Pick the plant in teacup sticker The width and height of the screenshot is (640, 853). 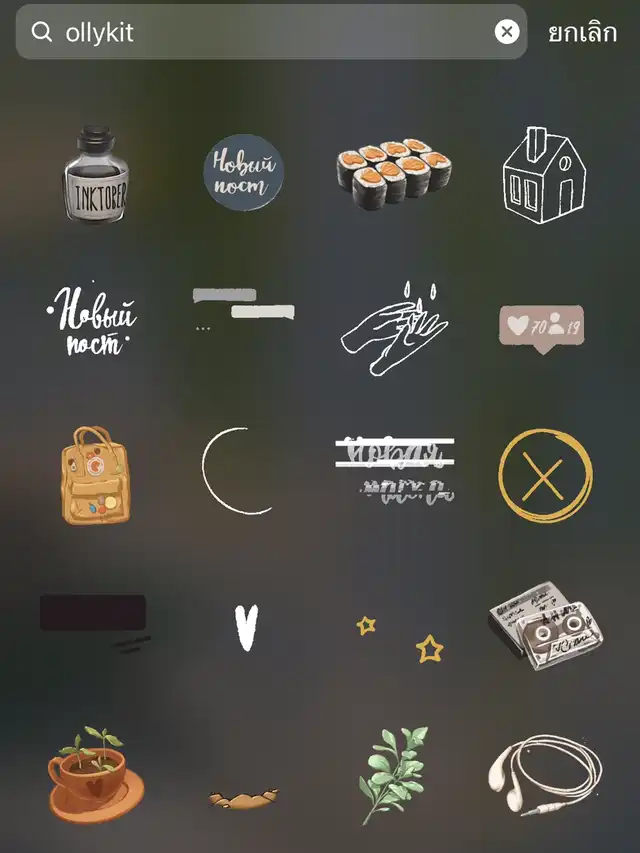(93, 774)
